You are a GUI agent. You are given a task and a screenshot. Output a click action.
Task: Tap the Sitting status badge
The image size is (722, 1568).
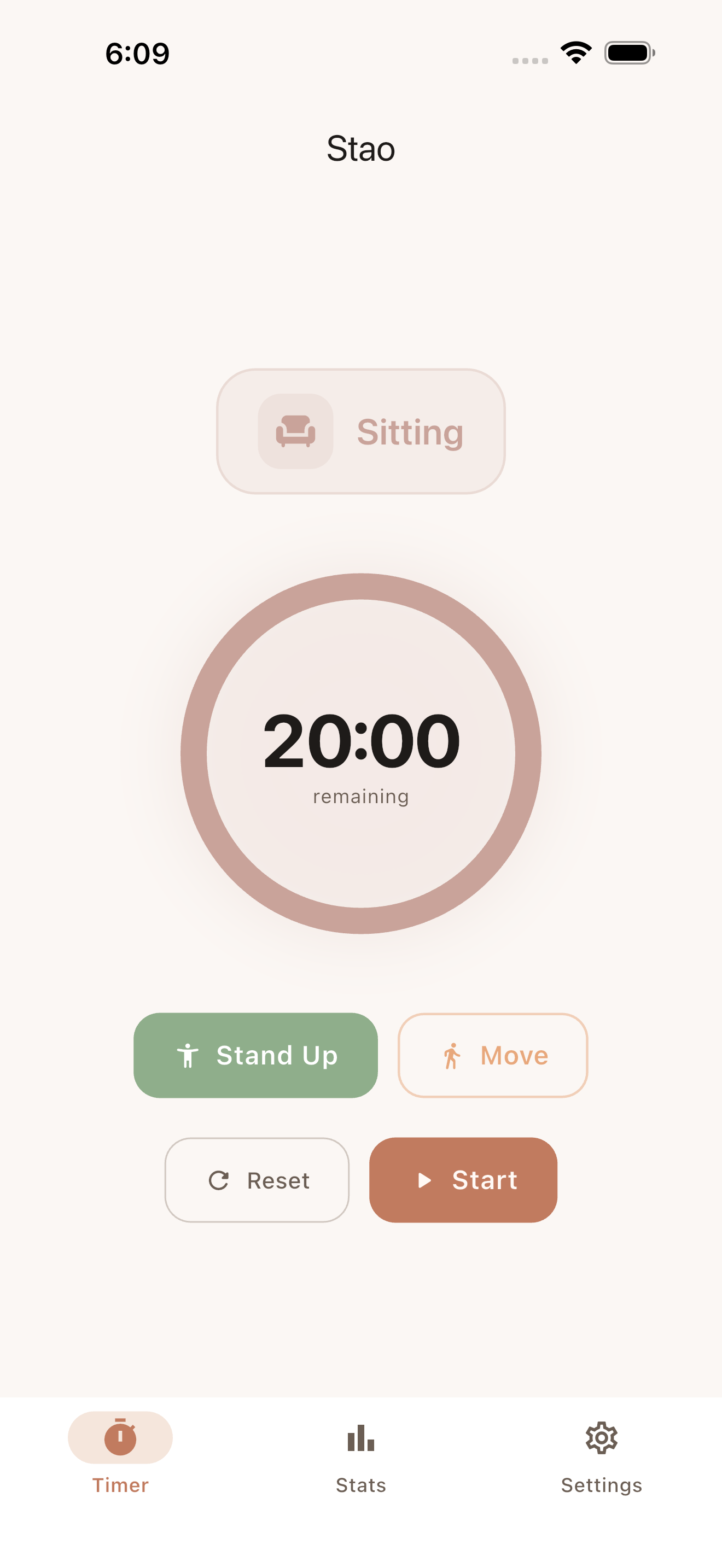coord(360,432)
